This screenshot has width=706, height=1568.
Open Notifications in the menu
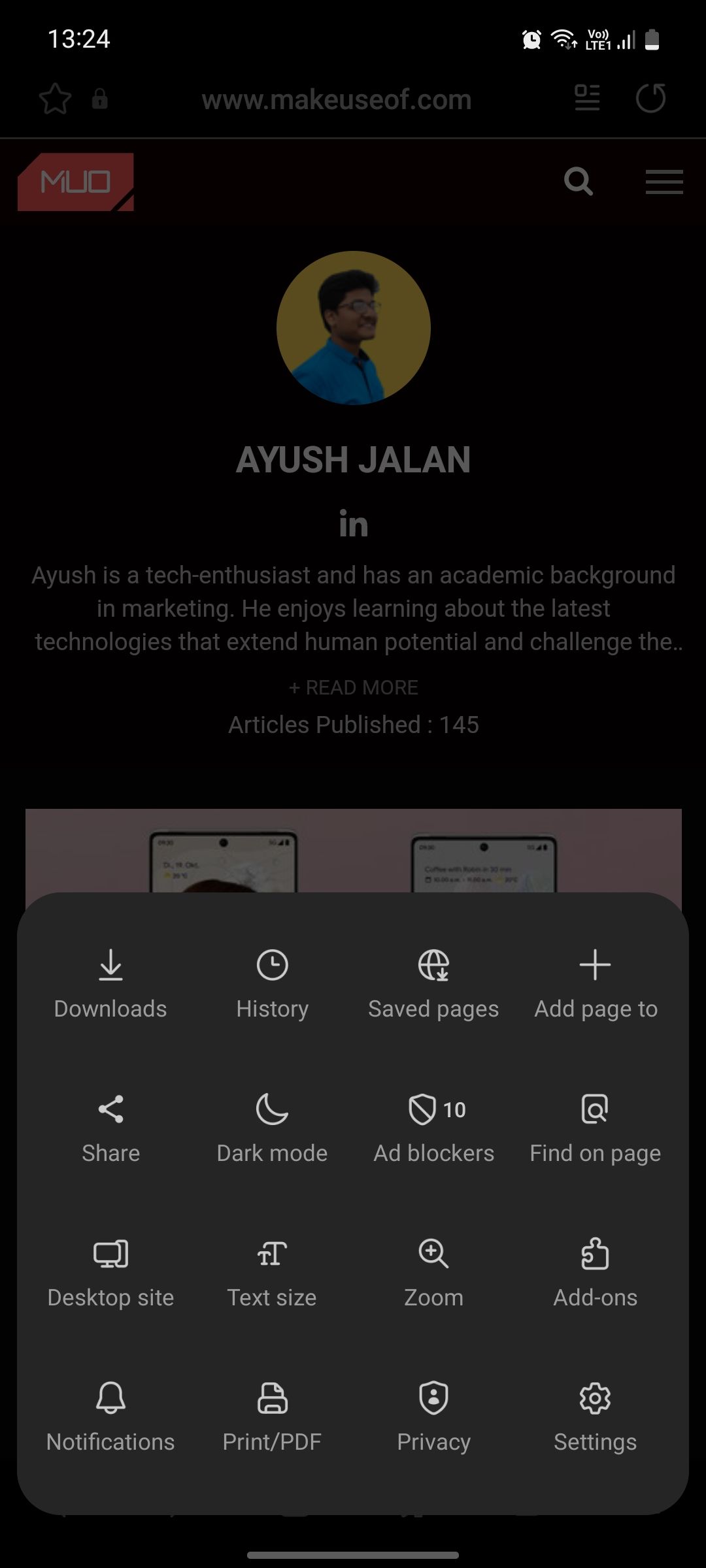tap(110, 1416)
